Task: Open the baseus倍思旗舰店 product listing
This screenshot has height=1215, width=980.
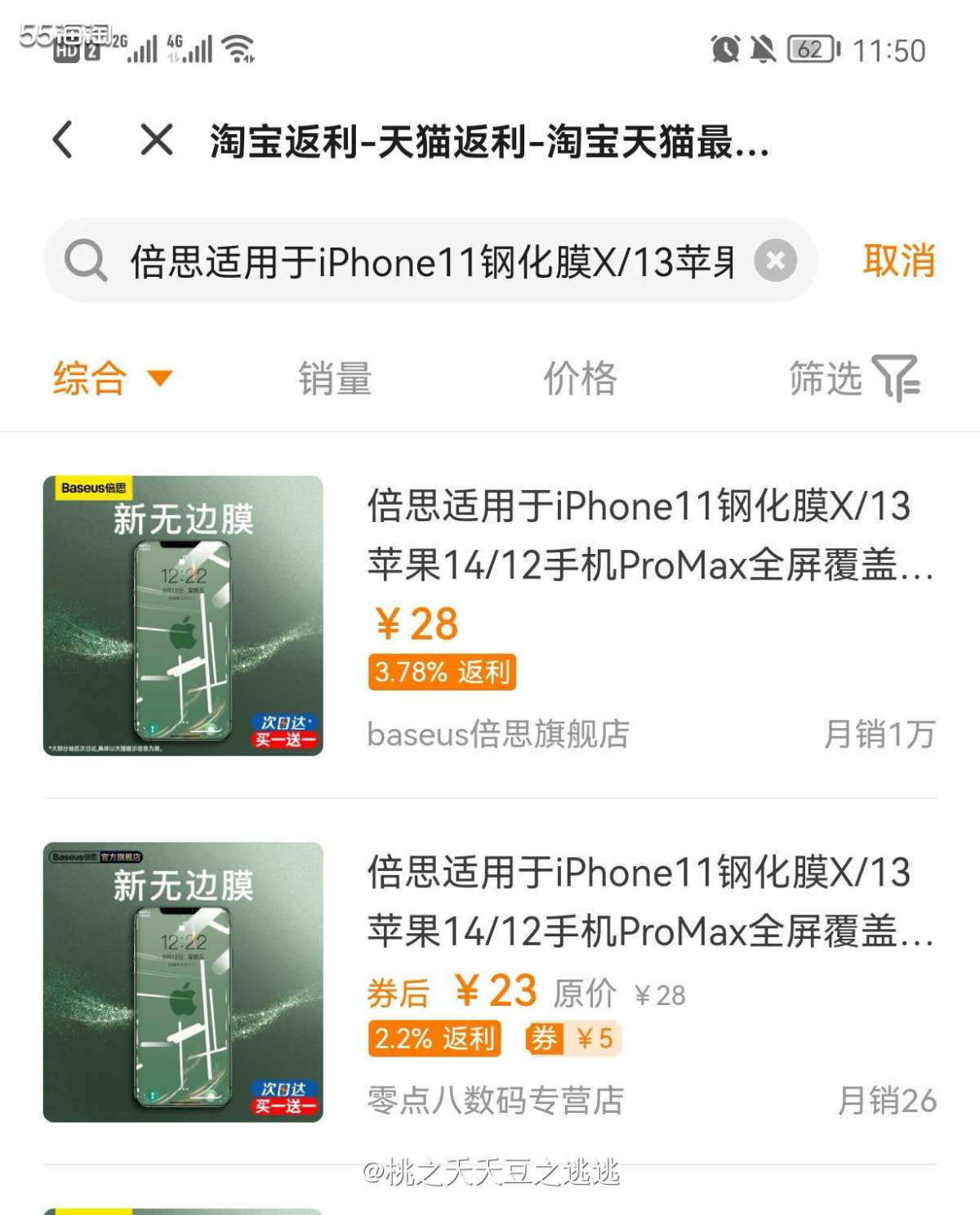Action: click(x=649, y=535)
